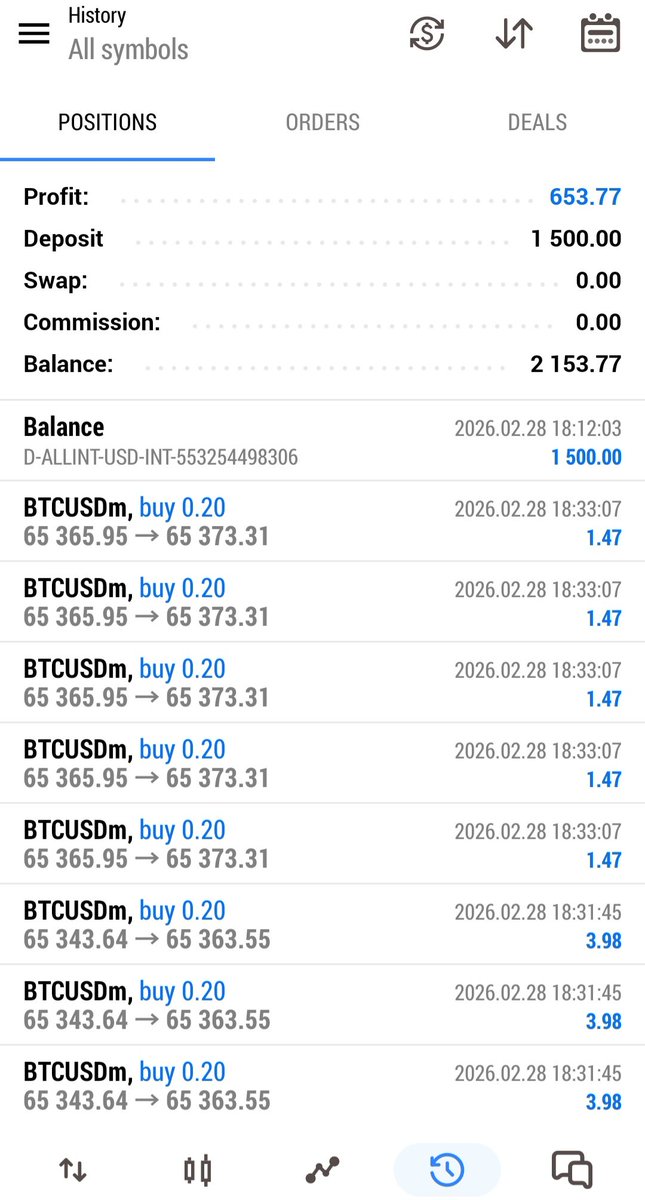Open the Messages chat bubbles tab
Viewport: 645px width, 1200px height.
(572, 1169)
